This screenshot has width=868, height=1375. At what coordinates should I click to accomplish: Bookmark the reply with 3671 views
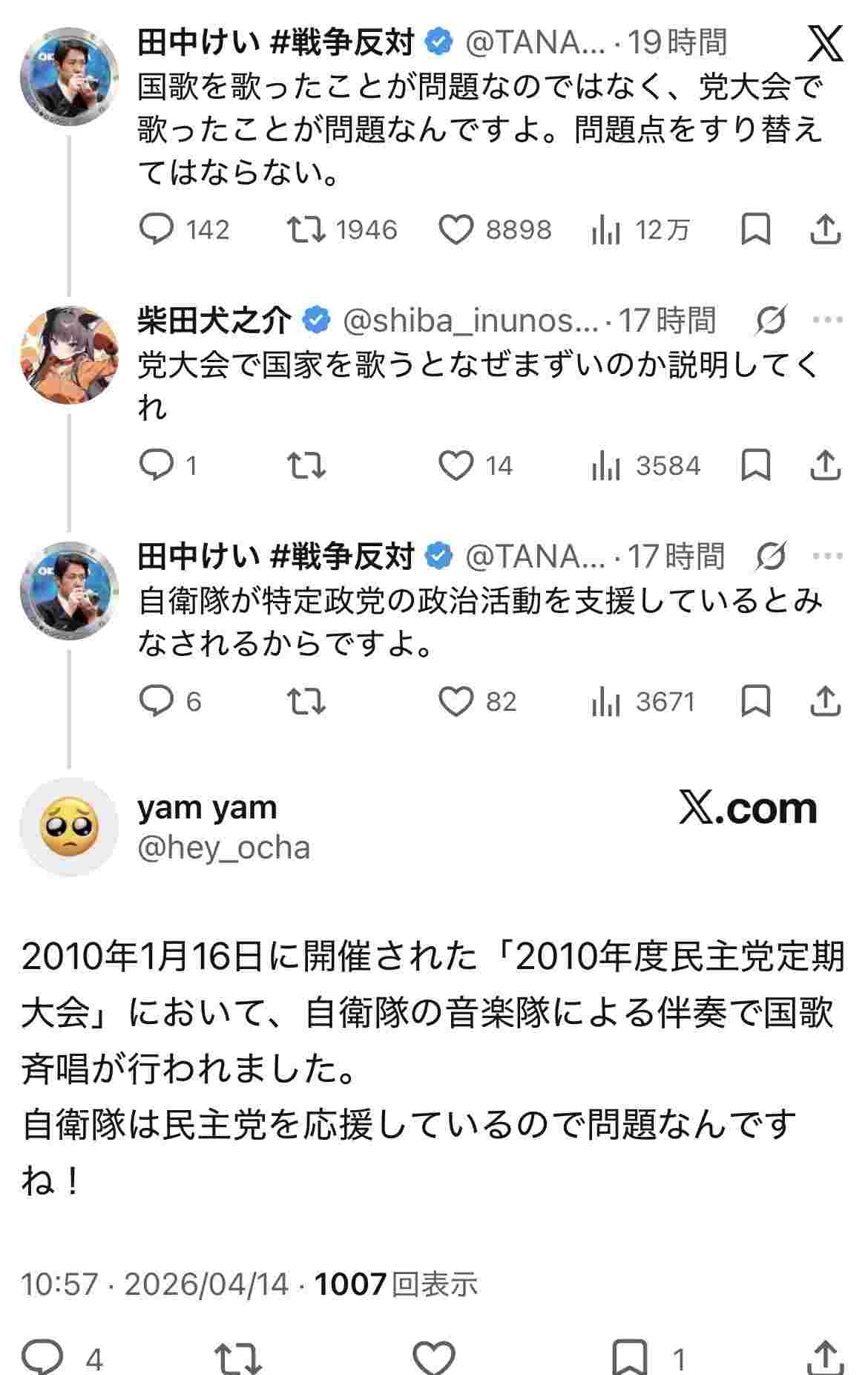[x=755, y=701]
